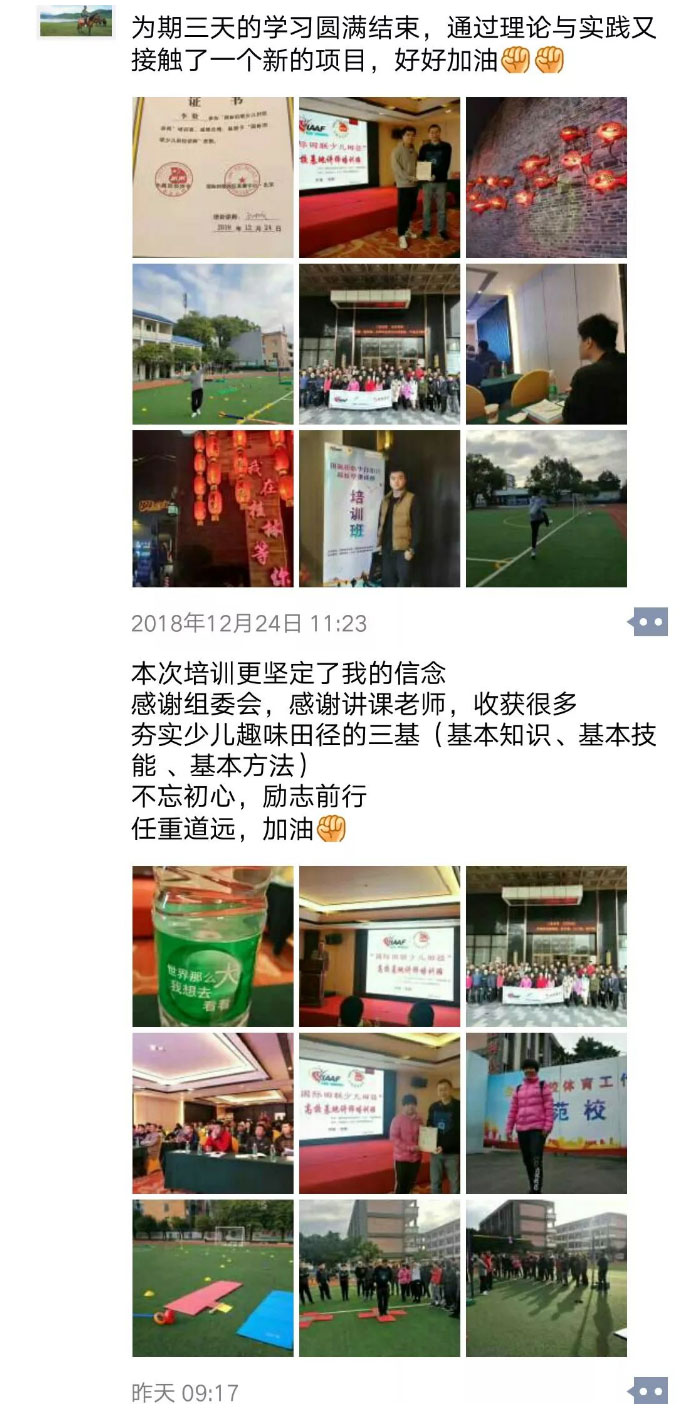Viewport: 700px width, 1411px height.
Task: View the person kicking on the soccer field
Action: point(546,508)
